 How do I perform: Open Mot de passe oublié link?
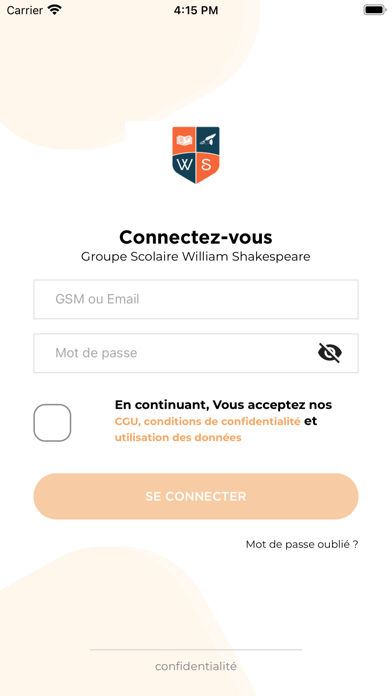tap(302, 545)
